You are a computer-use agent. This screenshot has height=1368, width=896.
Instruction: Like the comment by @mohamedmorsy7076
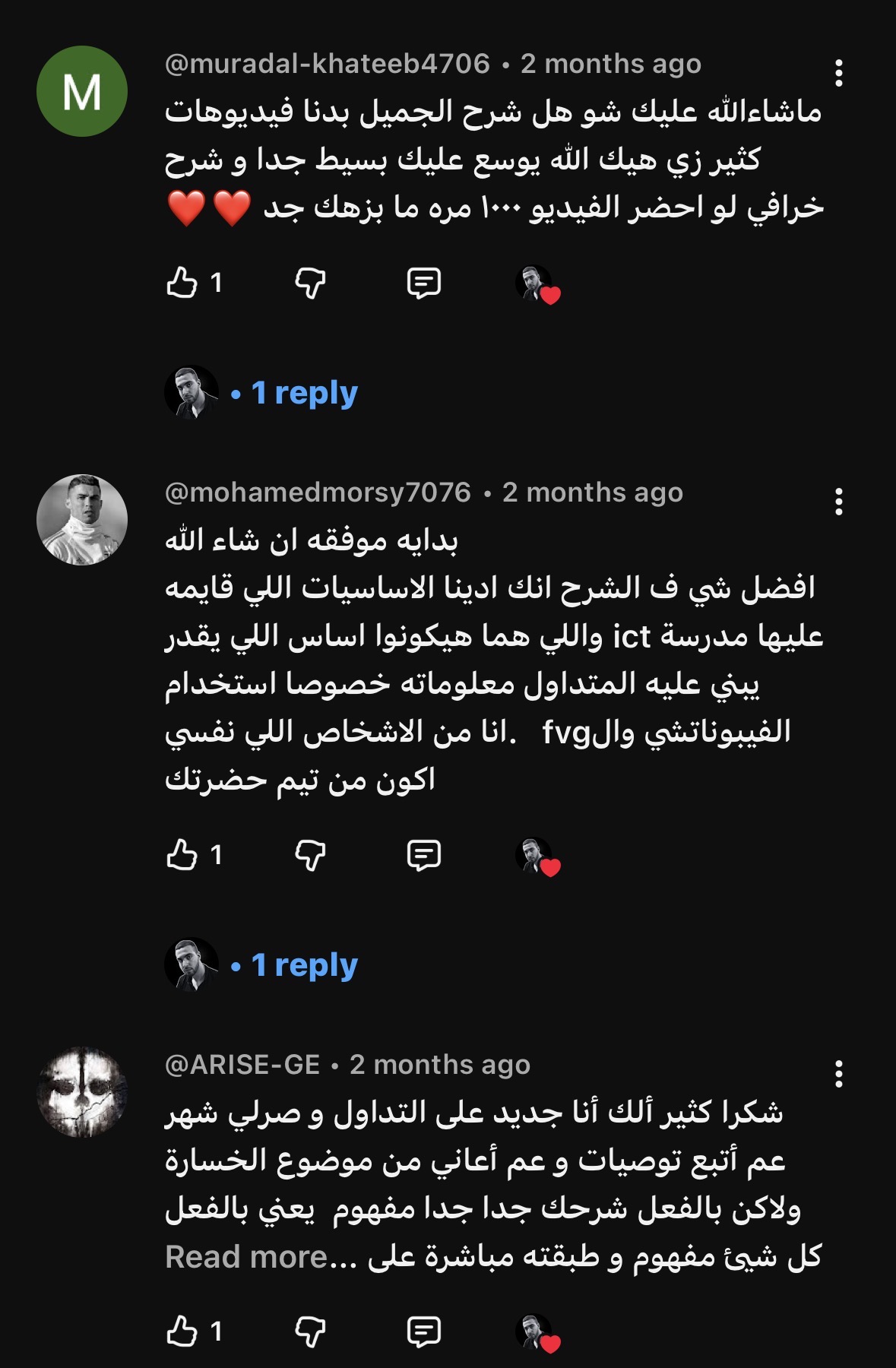[182, 855]
